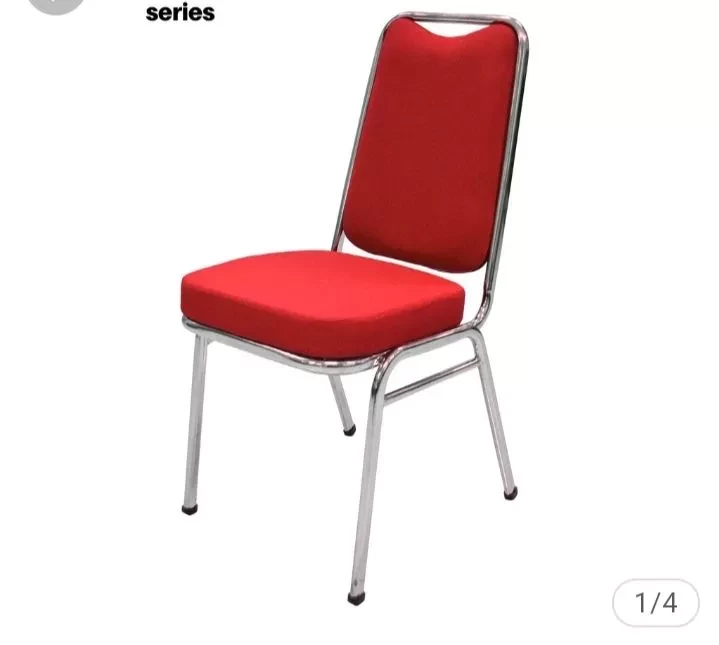Go back using the round gray button
Viewport: 719px width, 645px height.
tap(56, 4)
